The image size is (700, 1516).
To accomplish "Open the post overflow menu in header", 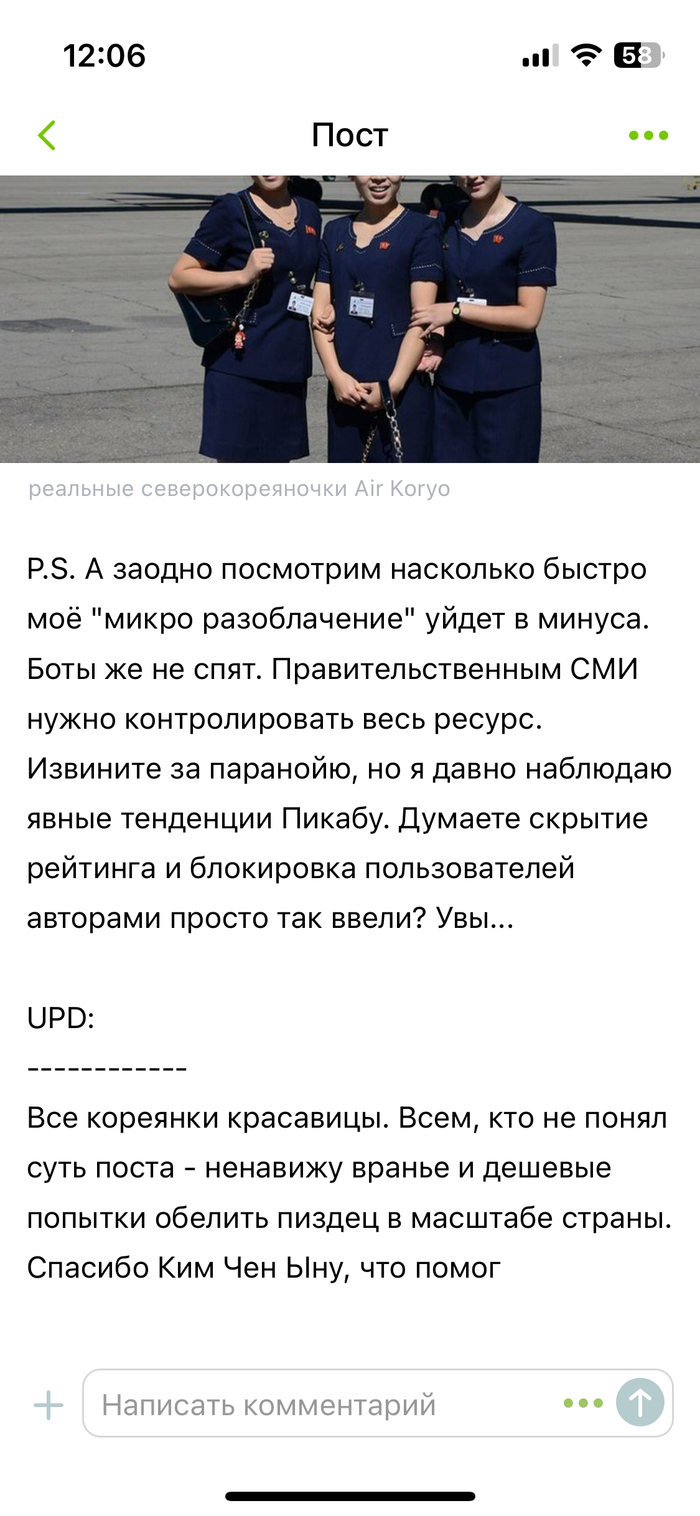I will pos(648,136).
